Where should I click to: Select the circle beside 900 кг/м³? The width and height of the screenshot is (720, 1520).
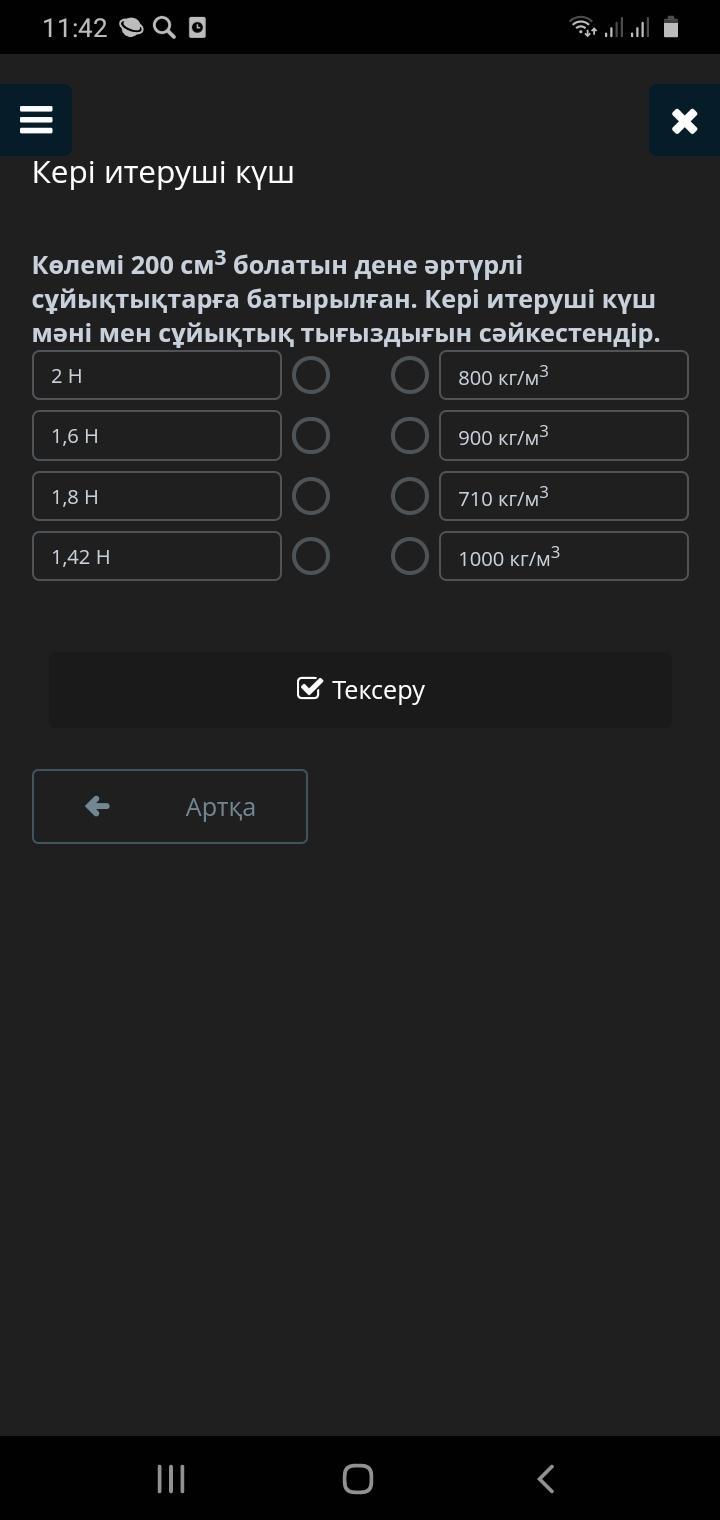(x=409, y=436)
